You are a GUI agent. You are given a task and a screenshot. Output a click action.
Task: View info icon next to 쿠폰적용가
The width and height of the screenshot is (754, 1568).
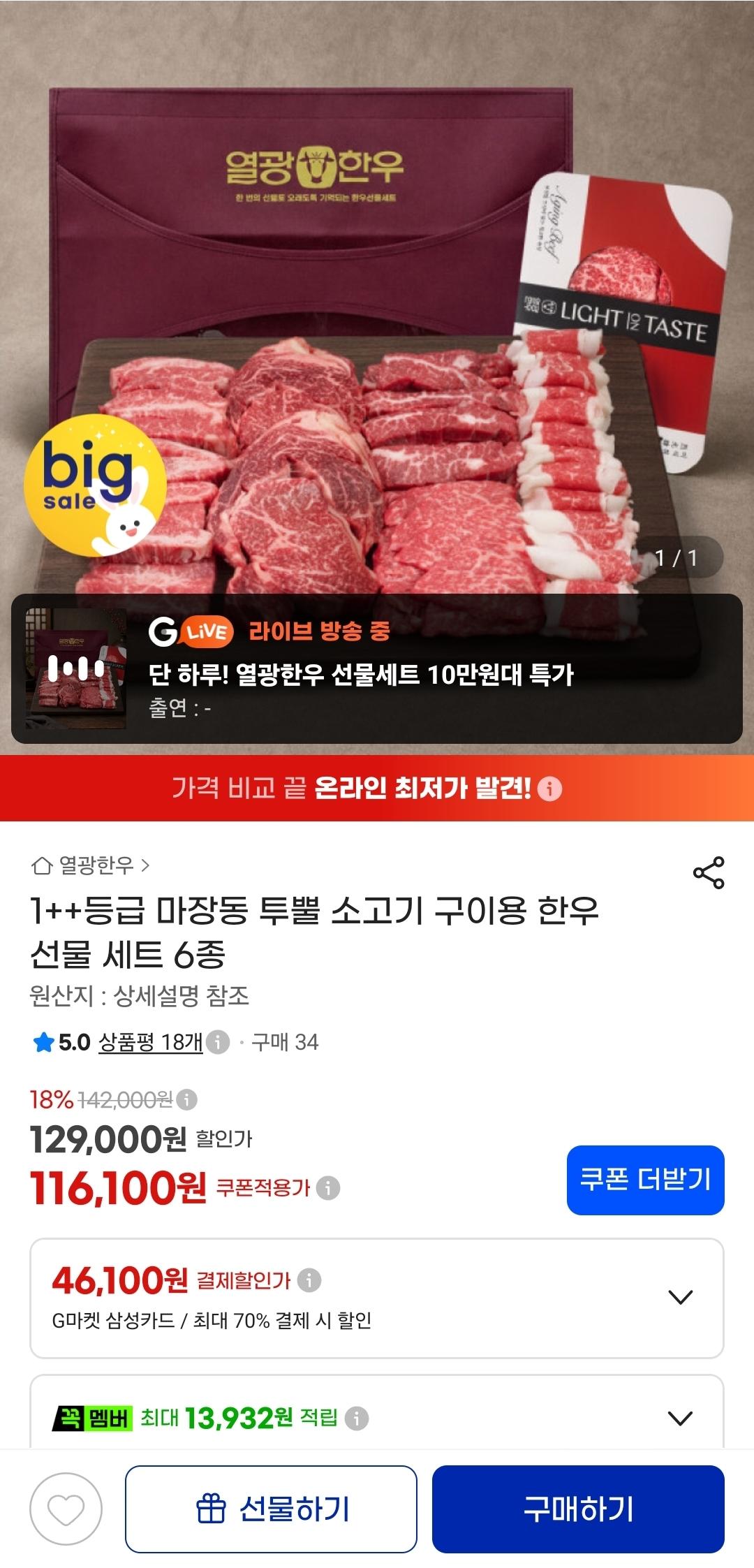(x=328, y=1187)
